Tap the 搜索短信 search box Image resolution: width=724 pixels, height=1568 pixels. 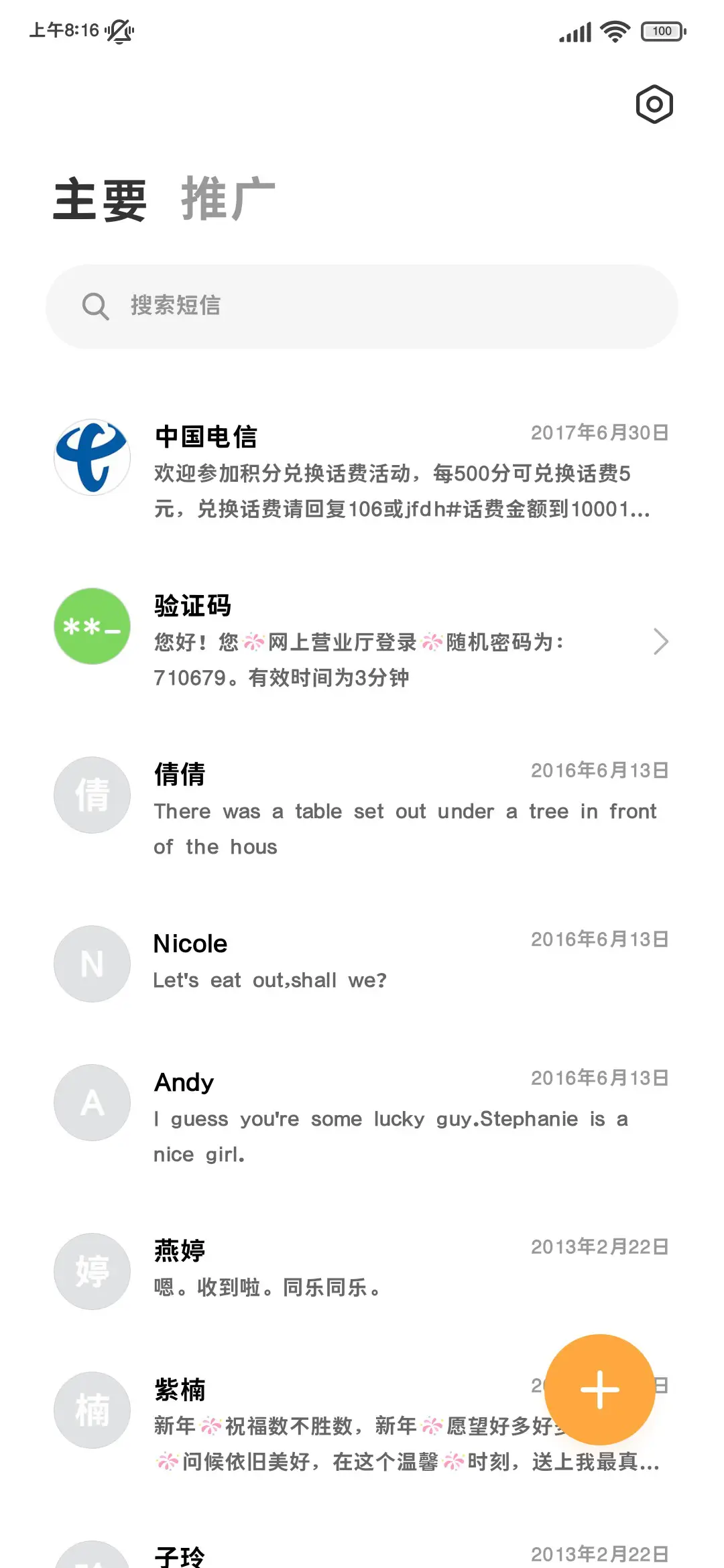pos(362,306)
